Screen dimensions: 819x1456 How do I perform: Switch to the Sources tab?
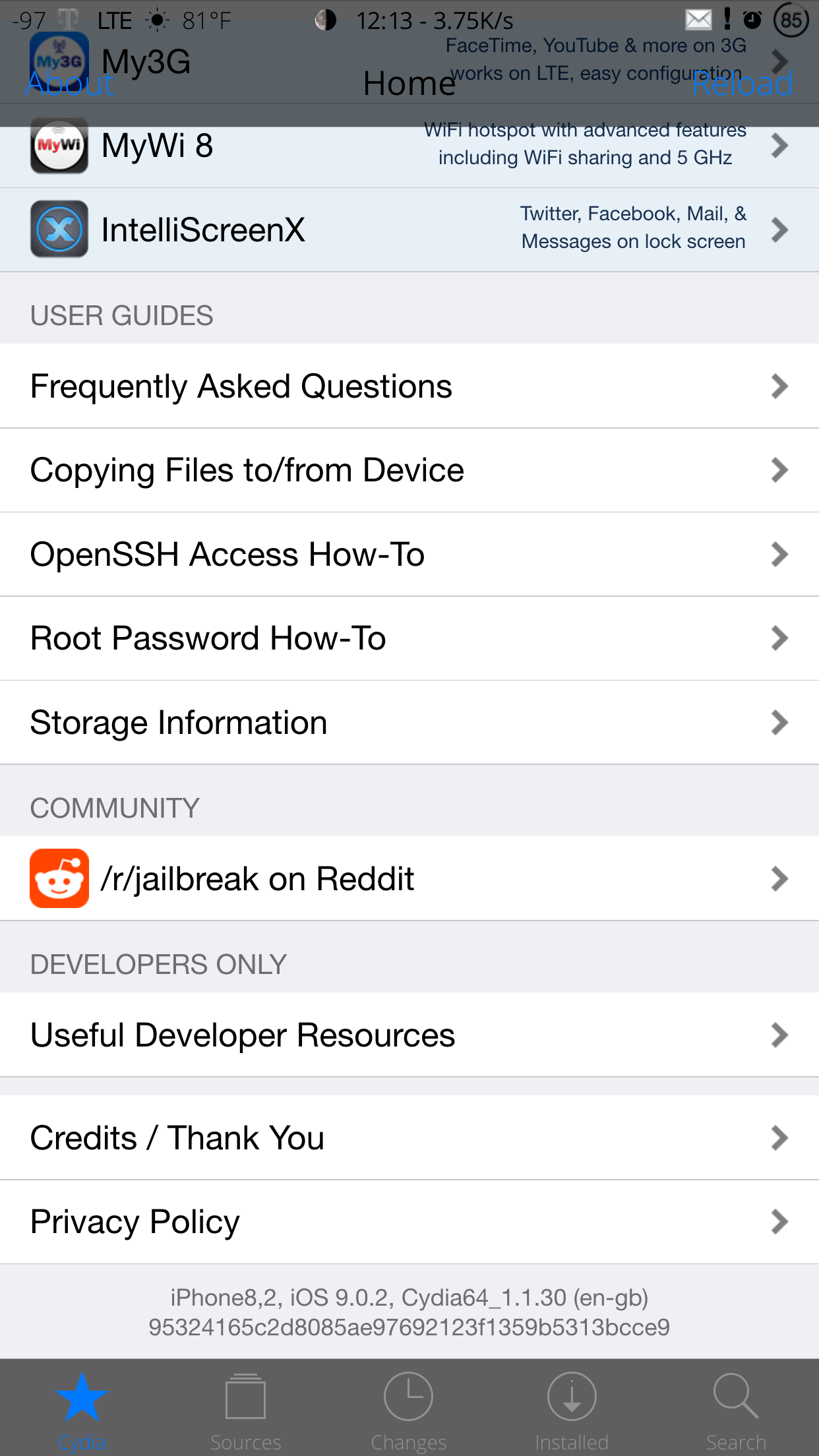click(x=245, y=1409)
